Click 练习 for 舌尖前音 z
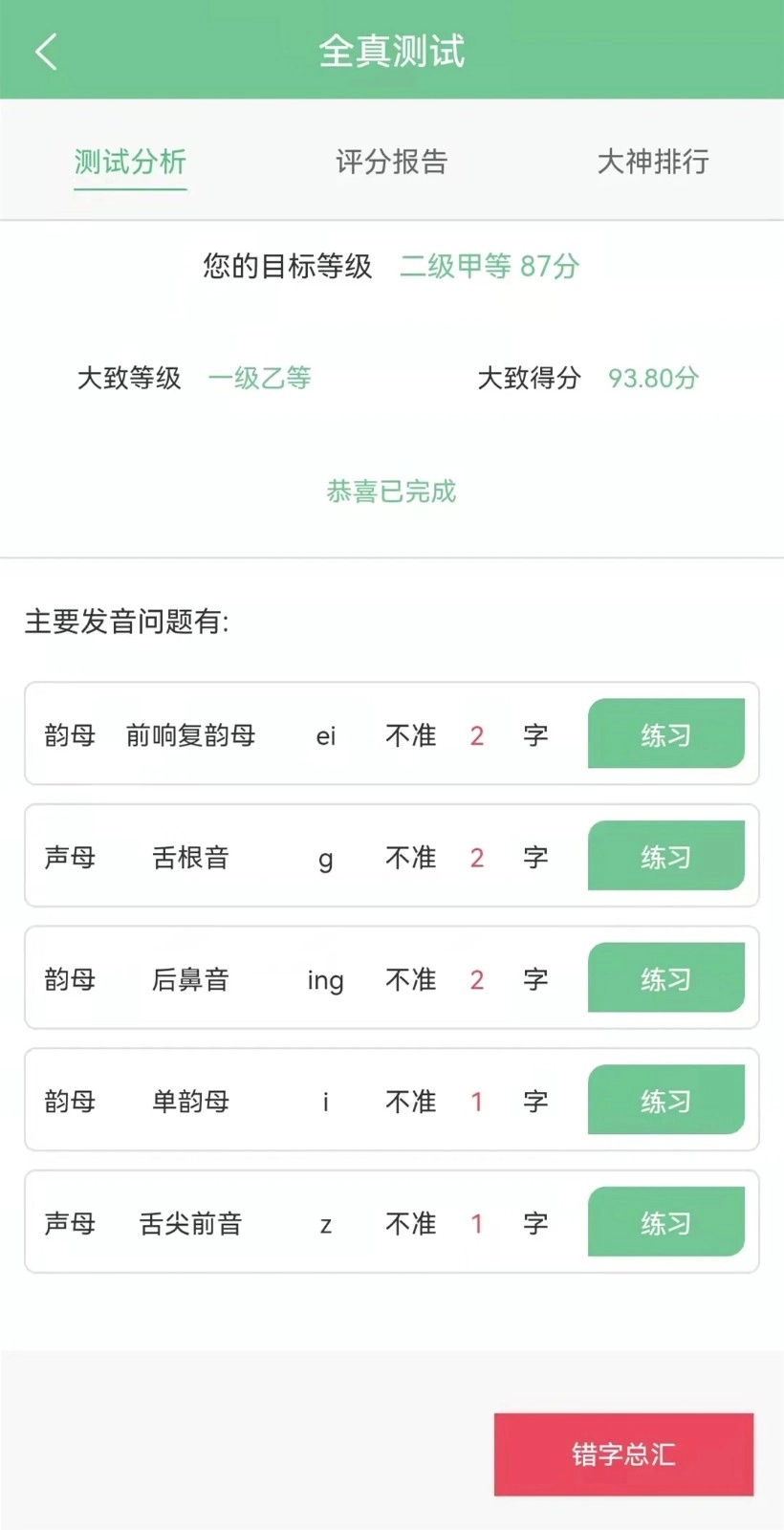Viewport: 784px width, 1530px height. tap(666, 1222)
